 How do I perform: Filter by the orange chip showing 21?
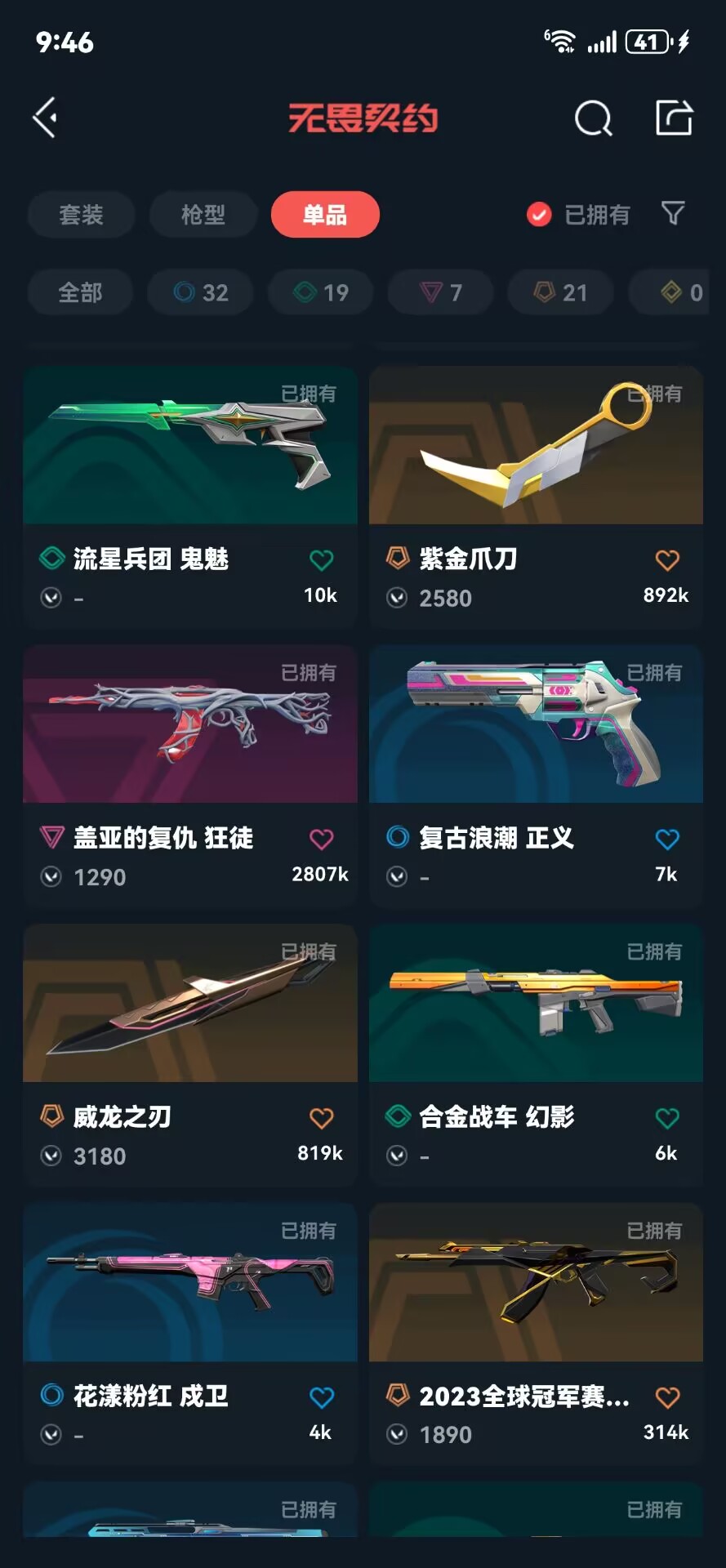561,292
